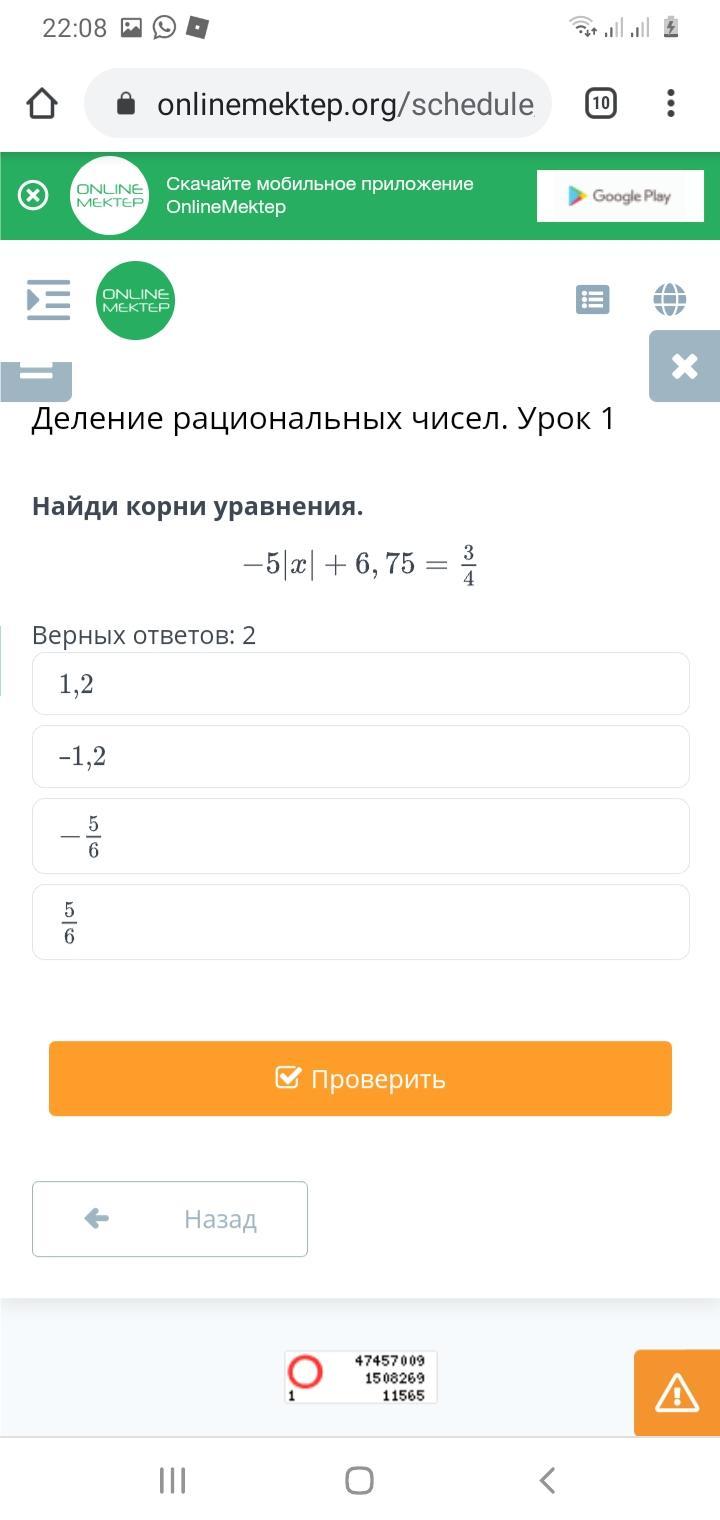Choose the answer minus five sixths
Image resolution: width=720 pixels, height=1520 pixels.
(x=360, y=836)
